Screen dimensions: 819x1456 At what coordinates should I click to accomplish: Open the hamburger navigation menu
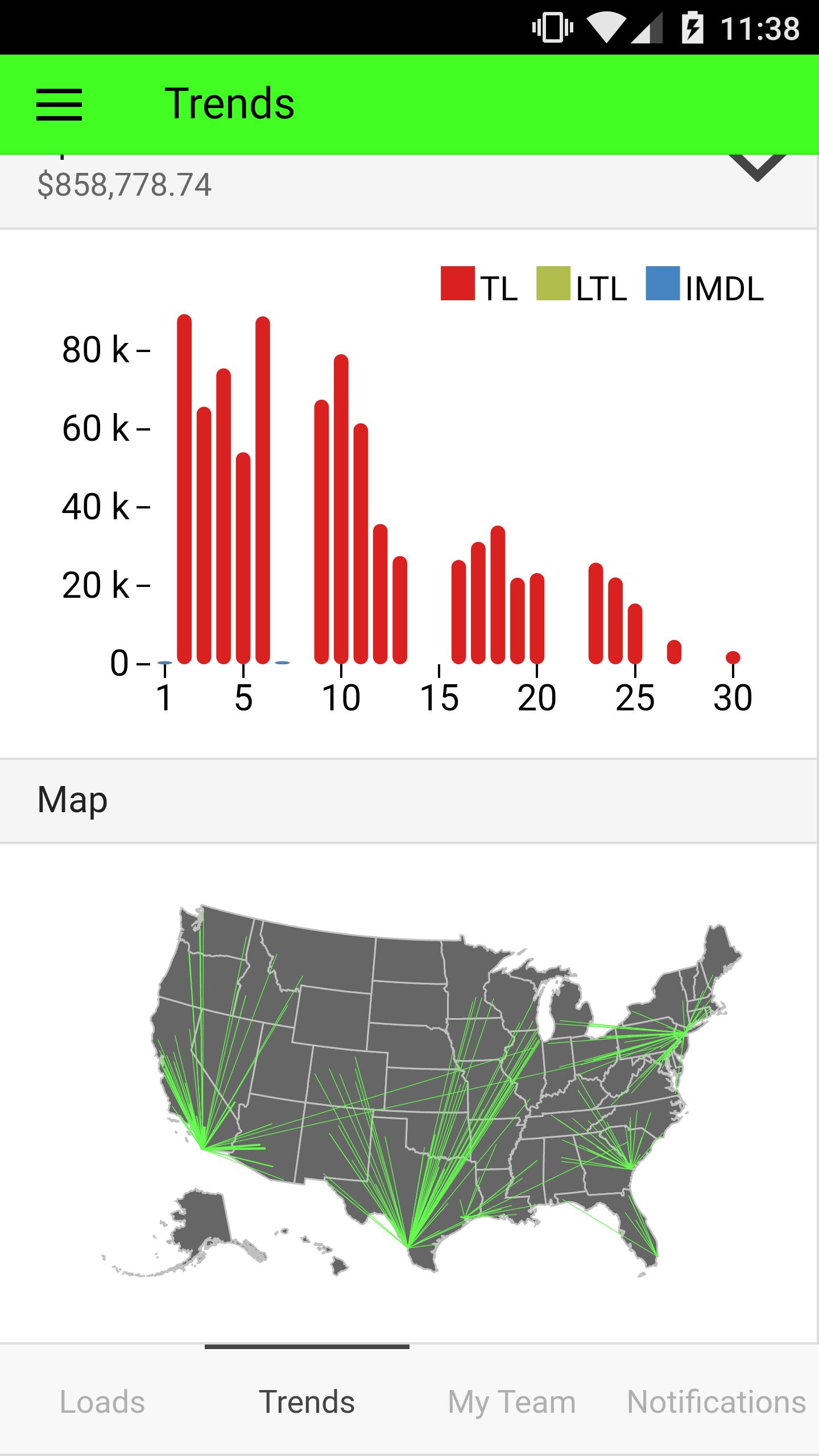59,105
